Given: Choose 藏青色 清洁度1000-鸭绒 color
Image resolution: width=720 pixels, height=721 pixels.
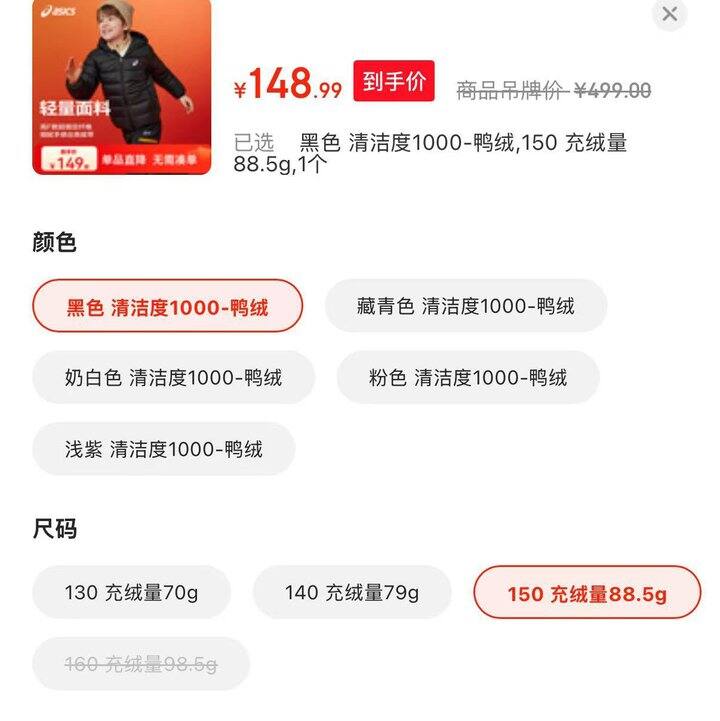Looking at the screenshot, I should click(x=465, y=306).
